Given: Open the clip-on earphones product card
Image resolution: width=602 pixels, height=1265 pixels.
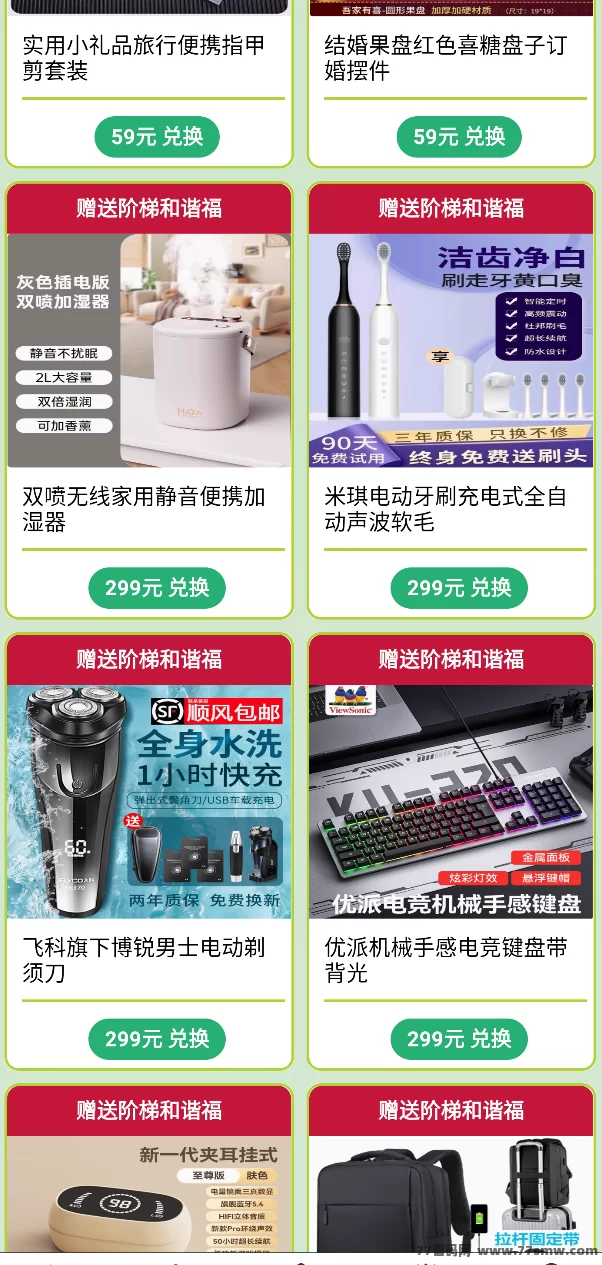Looking at the screenshot, I should click(149, 1195).
